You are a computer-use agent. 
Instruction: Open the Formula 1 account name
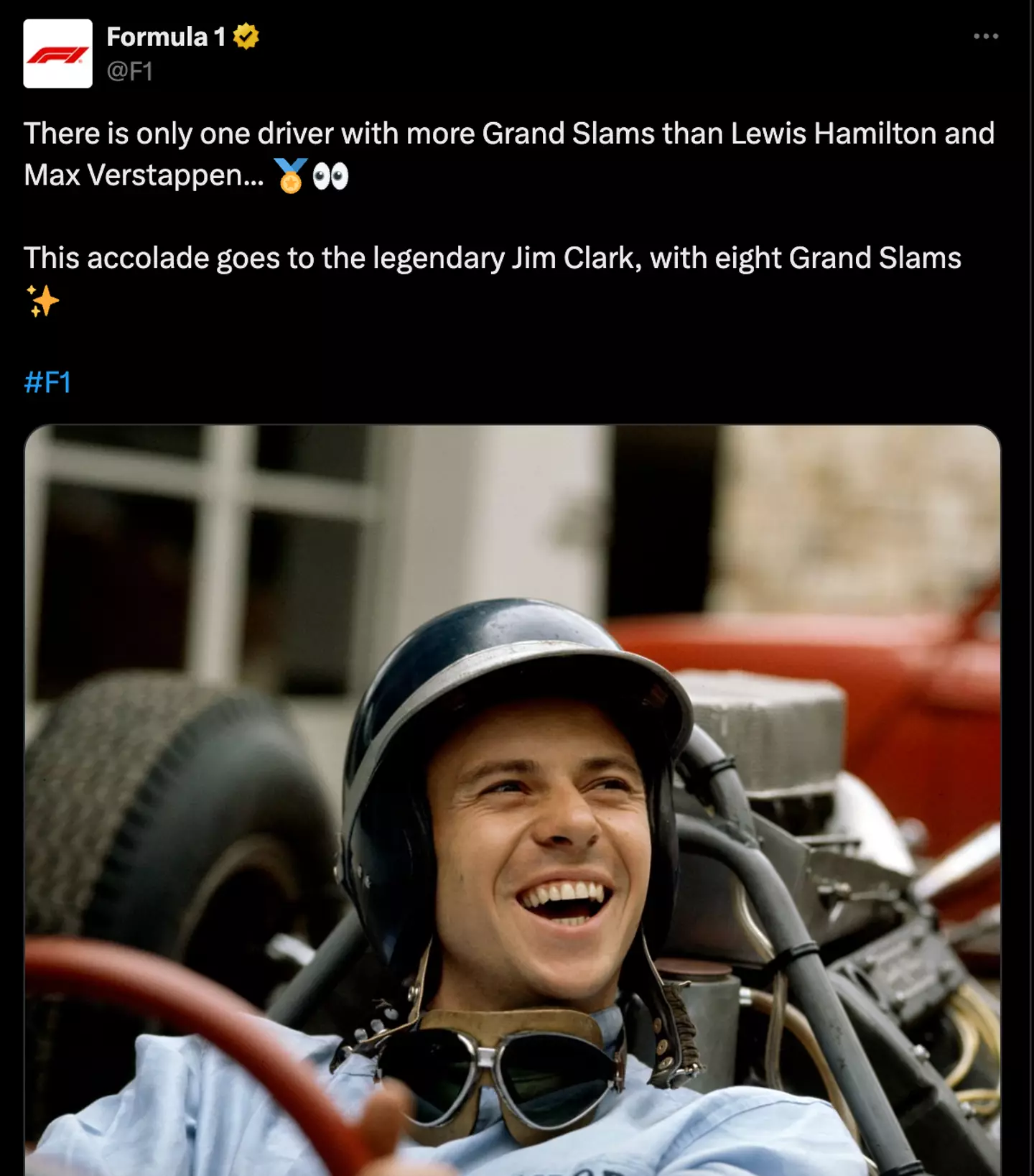166,37
